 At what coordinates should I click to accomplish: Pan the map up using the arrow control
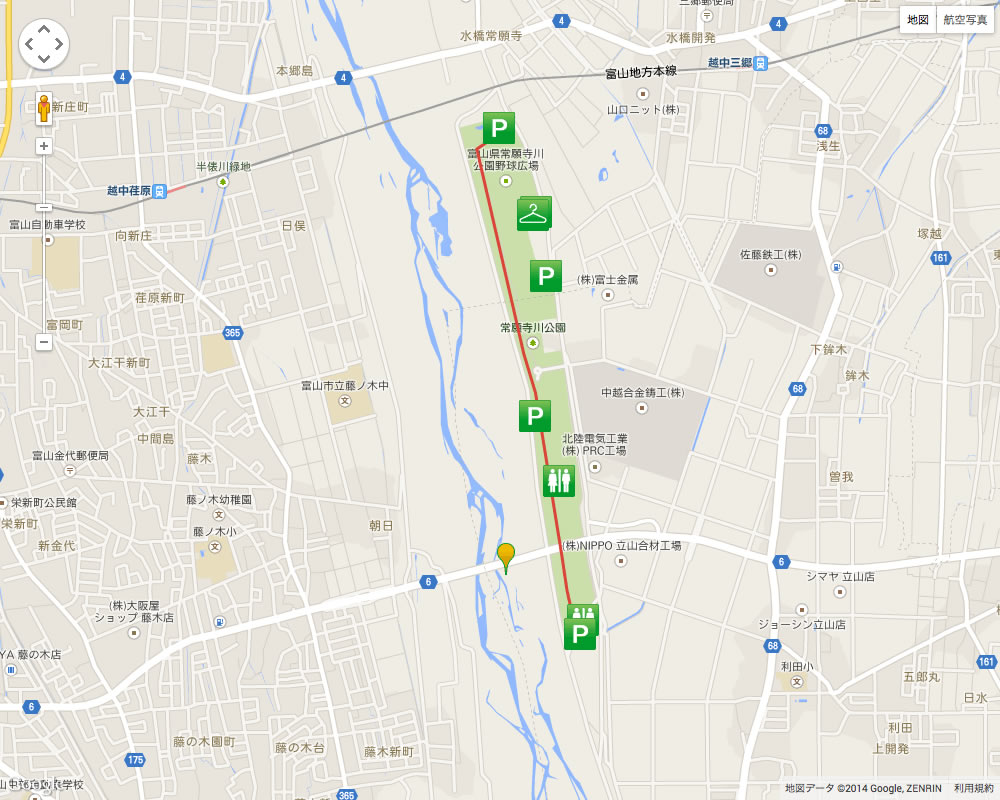44,29
